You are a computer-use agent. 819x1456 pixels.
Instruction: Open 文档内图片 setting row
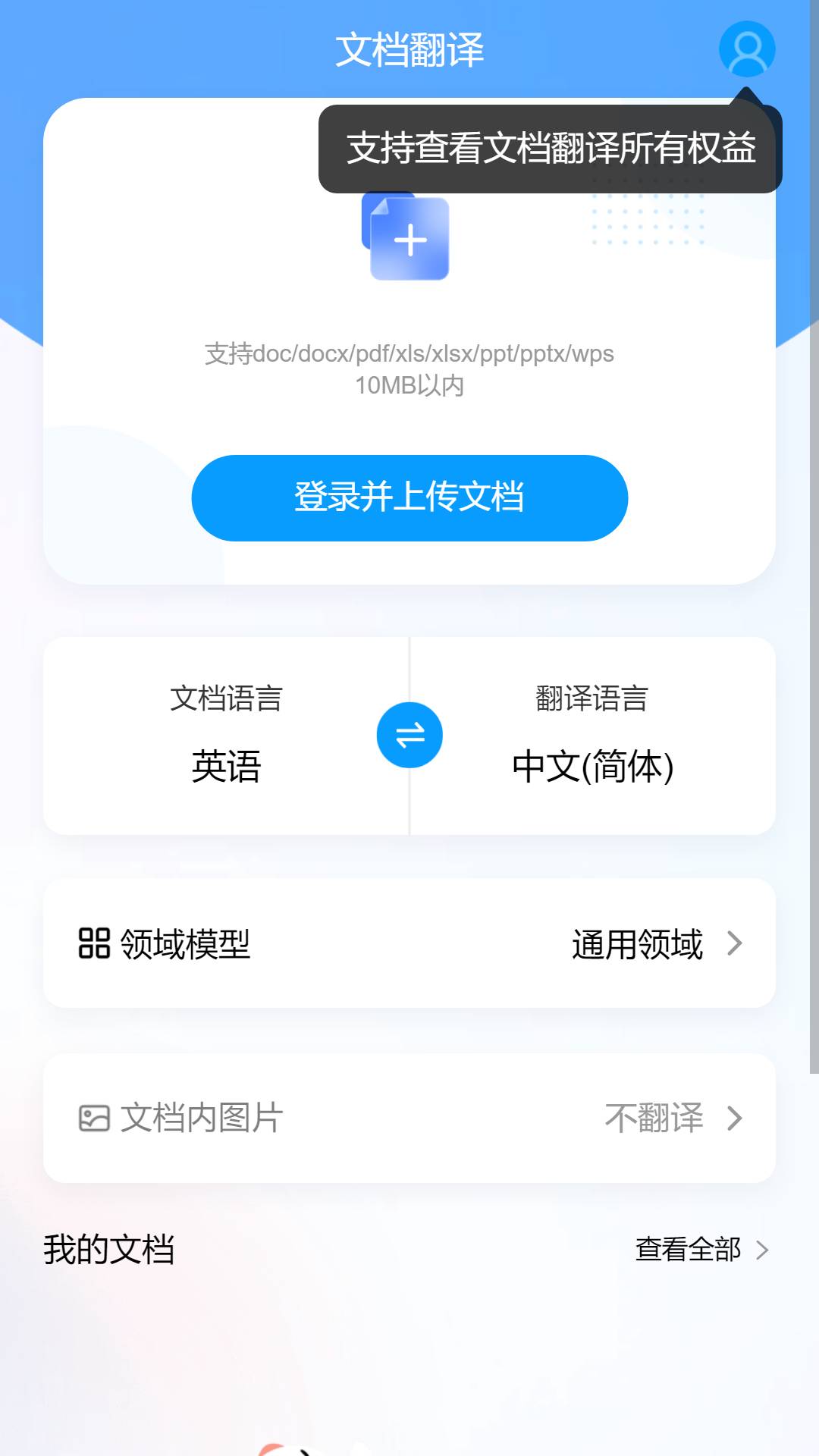409,1118
